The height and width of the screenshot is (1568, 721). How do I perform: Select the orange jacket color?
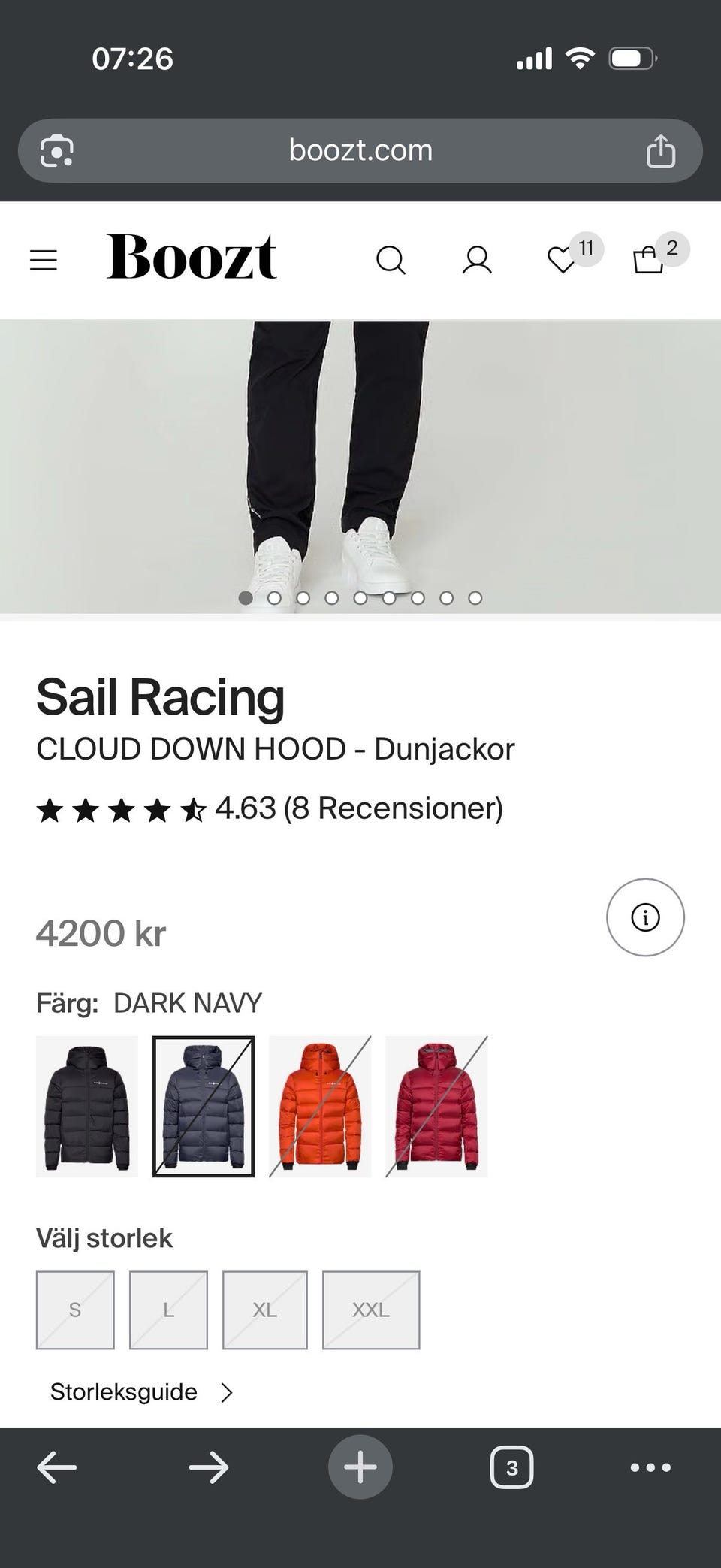(x=320, y=1106)
